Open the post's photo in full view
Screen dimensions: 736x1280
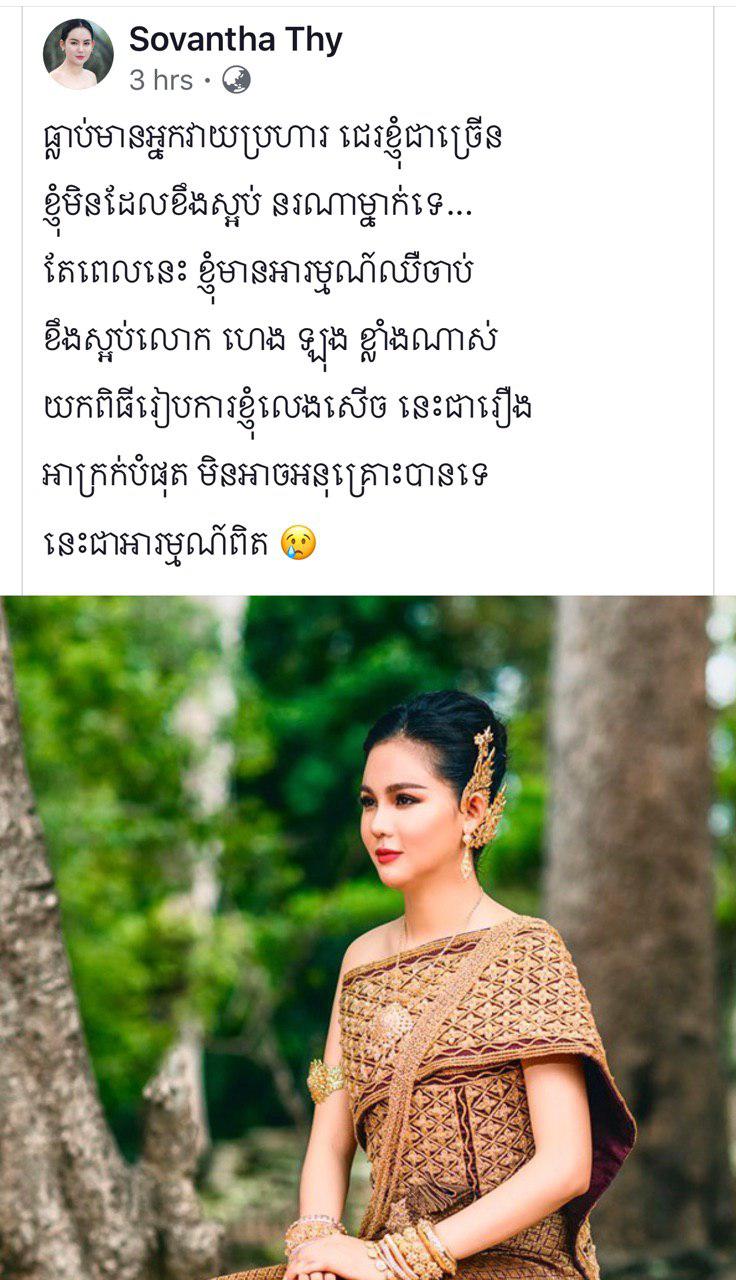[x=368, y=937]
